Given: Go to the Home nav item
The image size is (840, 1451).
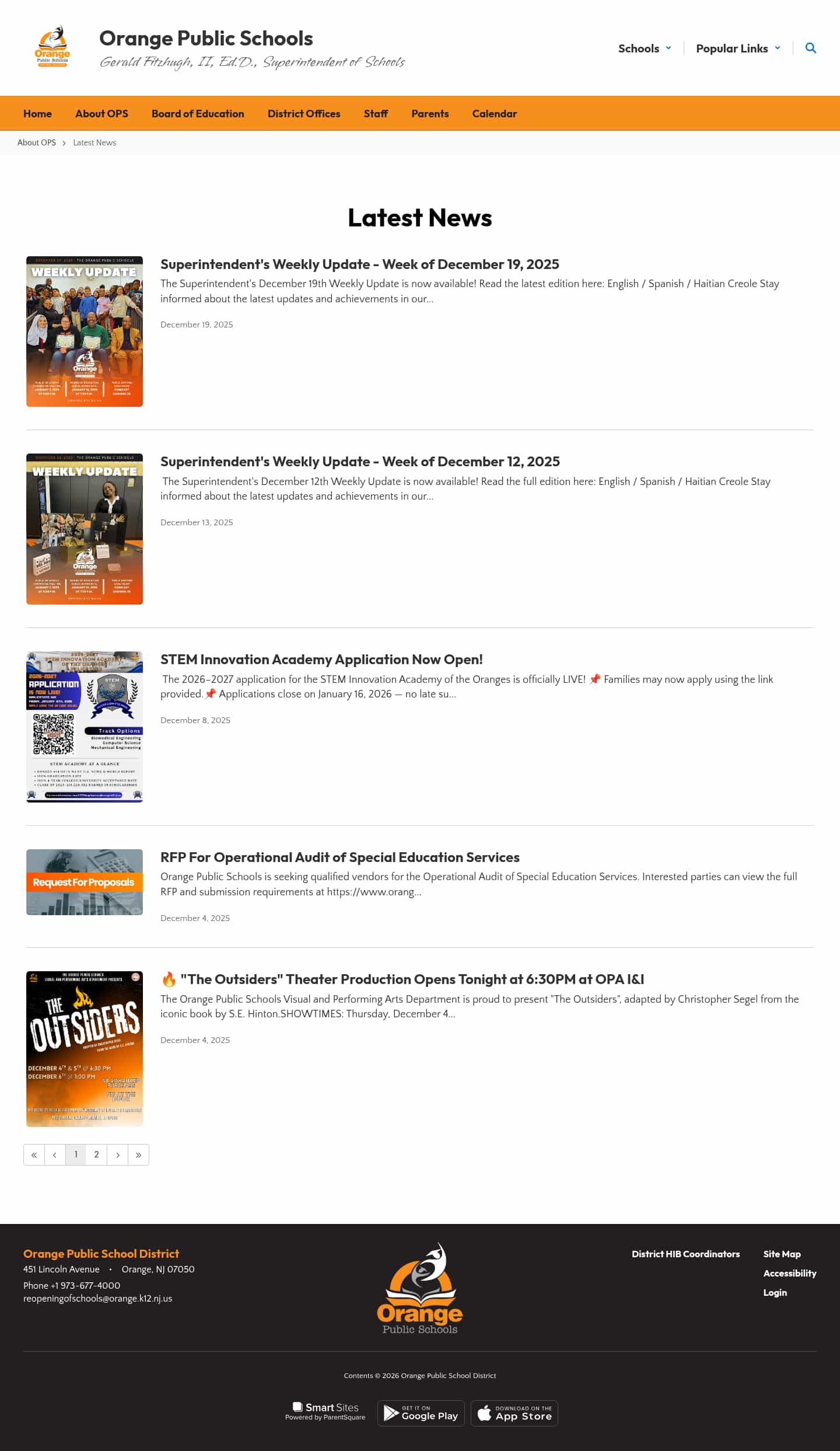Looking at the screenshot, I should coord(37,114).
